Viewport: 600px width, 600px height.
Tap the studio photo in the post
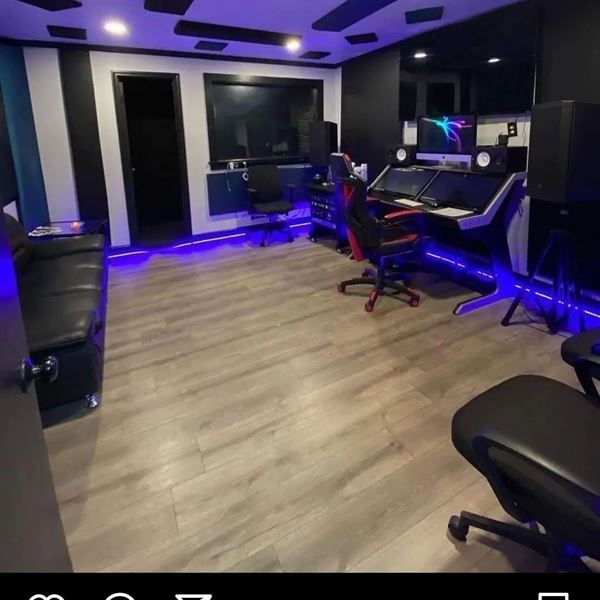click(300, 290)
